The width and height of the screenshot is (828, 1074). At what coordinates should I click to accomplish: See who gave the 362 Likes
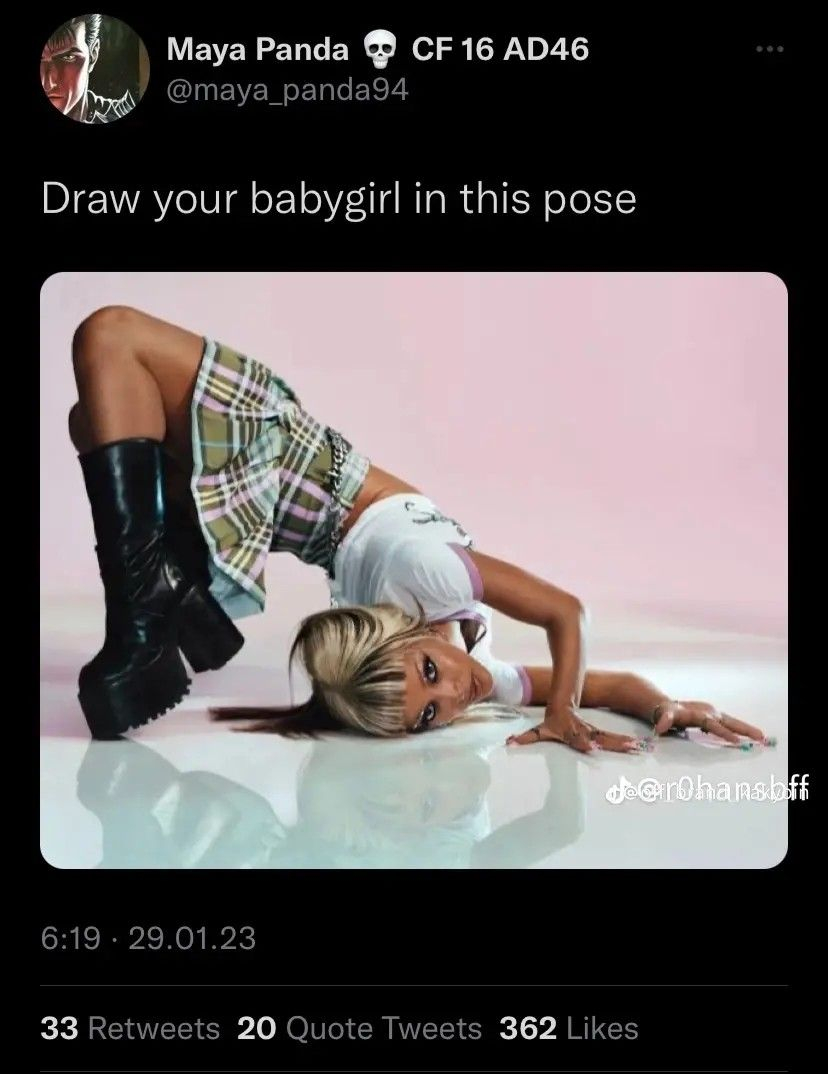point(567,1028)
